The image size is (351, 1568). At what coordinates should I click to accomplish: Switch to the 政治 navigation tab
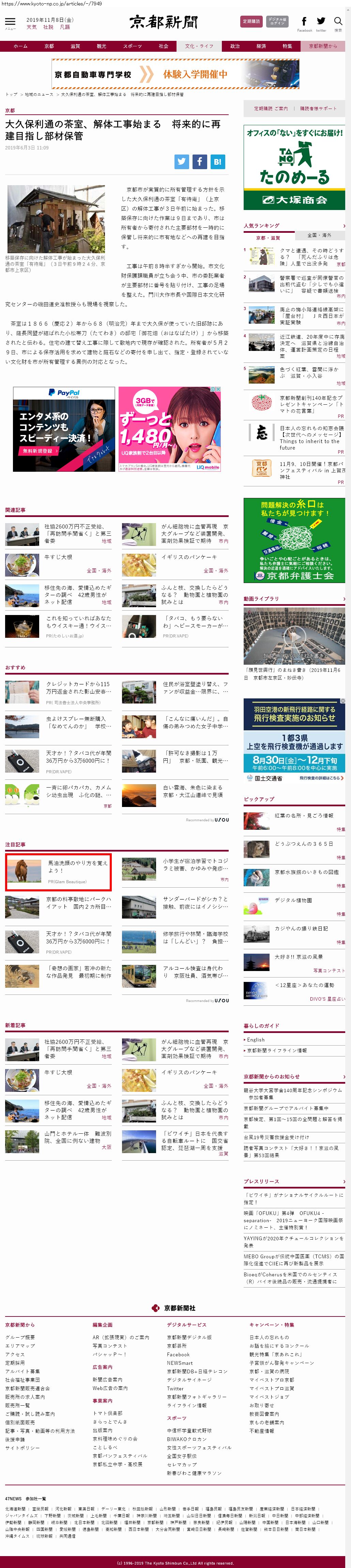click(235, 46)
